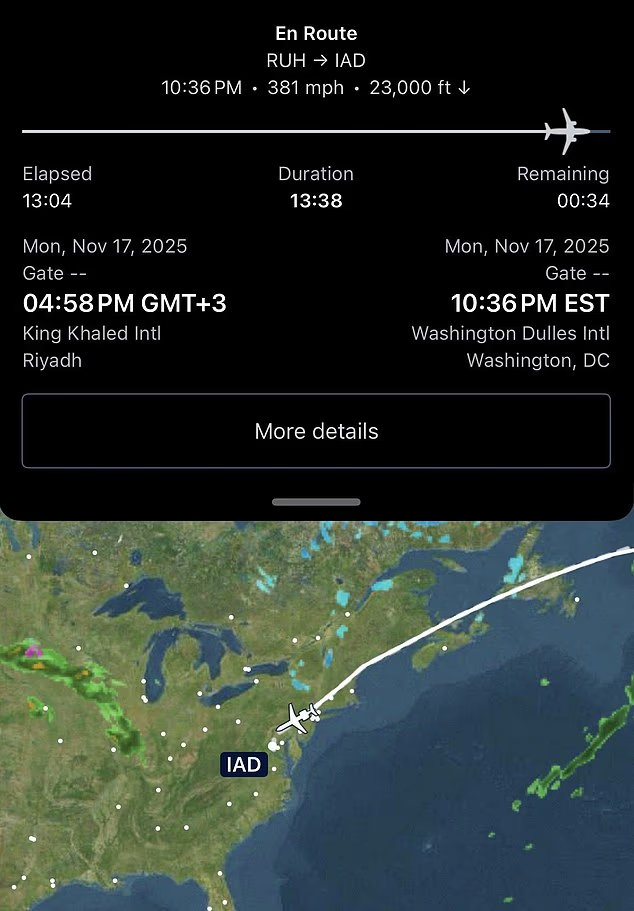Select the airplane marker on the map

pos(296,718)
